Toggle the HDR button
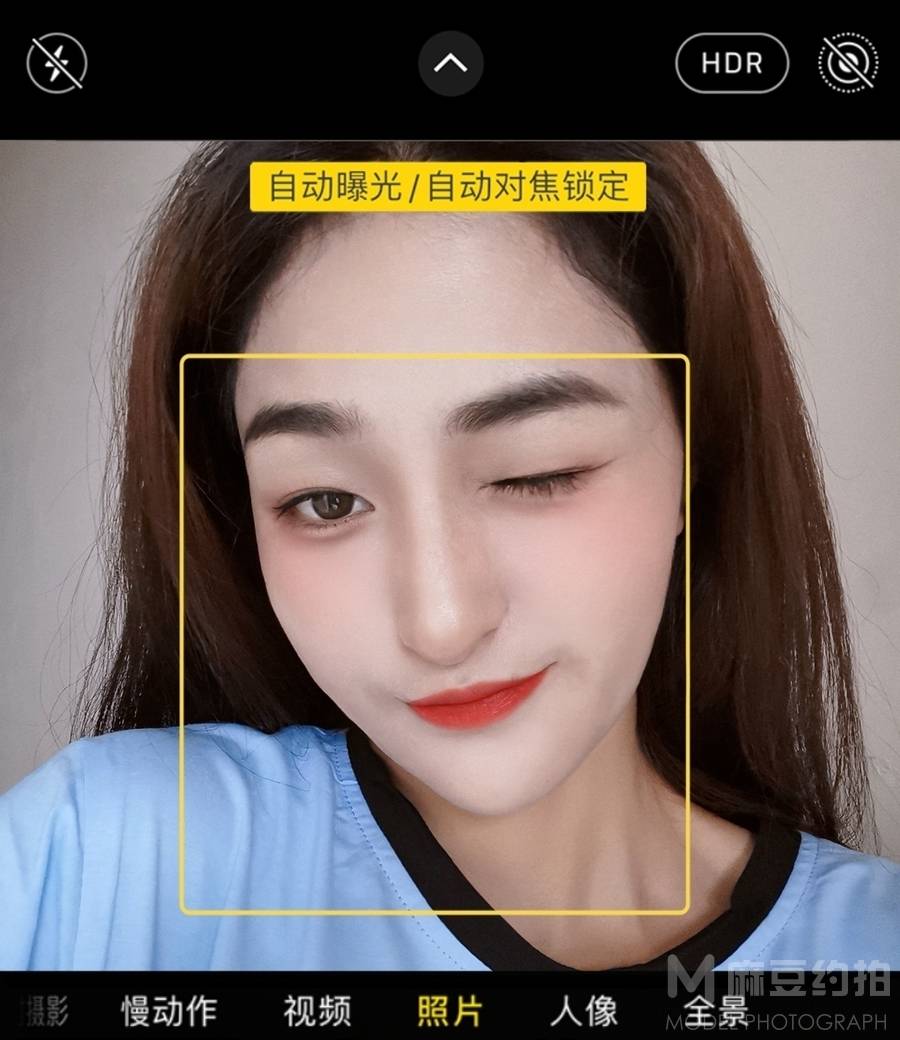This screenshot has height=1040, width=900. click(732, 64)
